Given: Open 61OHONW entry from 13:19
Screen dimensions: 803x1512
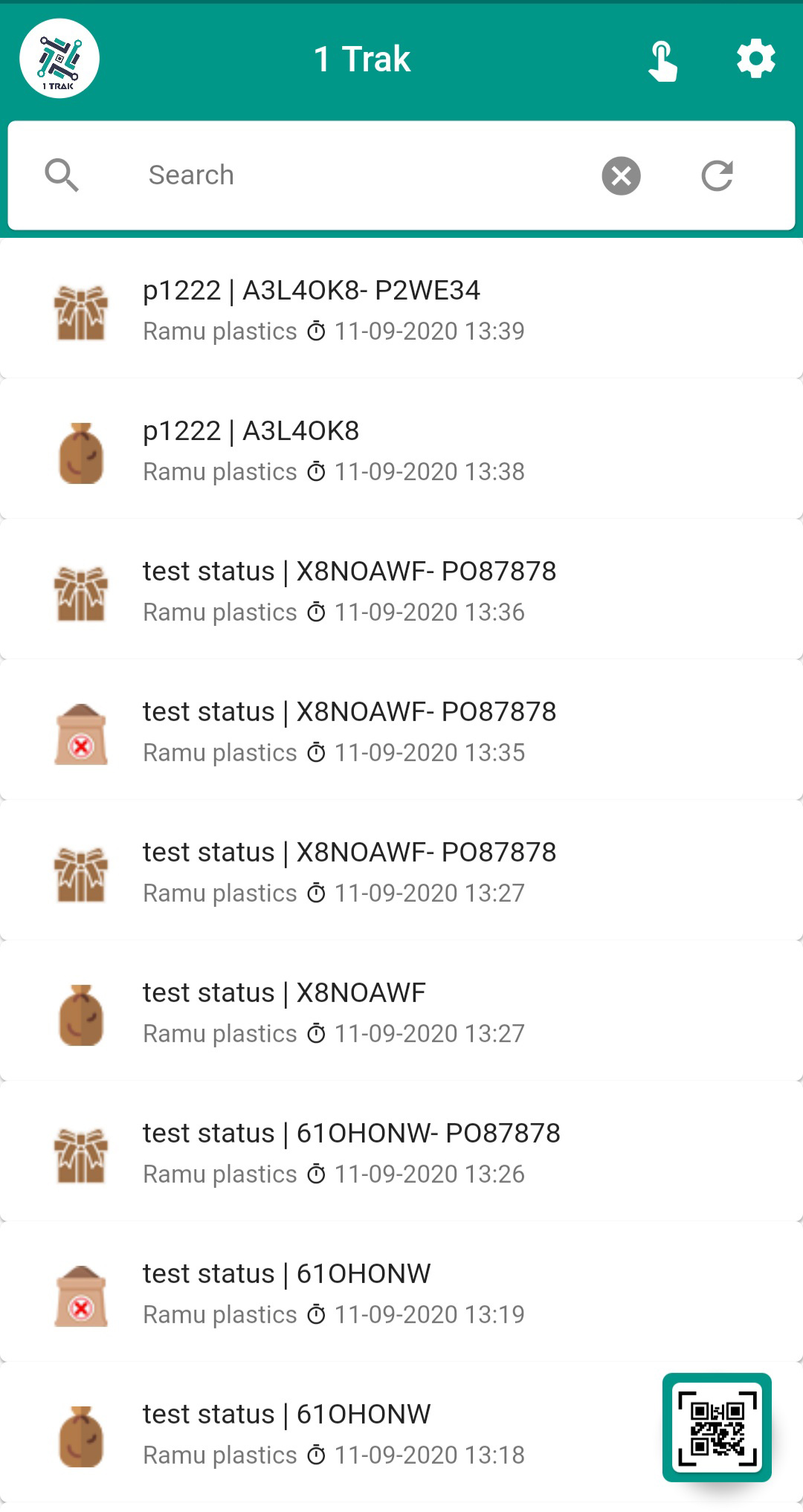Looking at the screenshot, I should click(x=401, y=1293).
